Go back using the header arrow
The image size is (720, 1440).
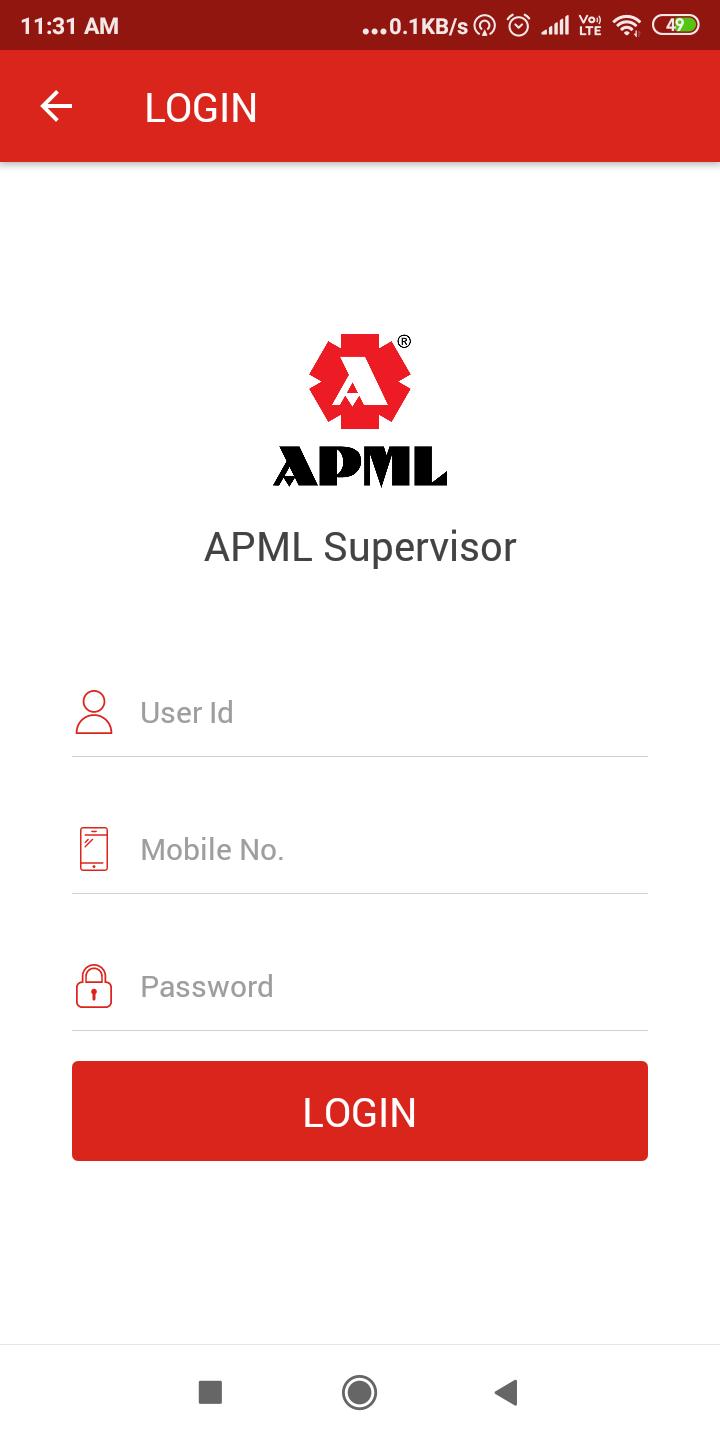pos(56,107)
